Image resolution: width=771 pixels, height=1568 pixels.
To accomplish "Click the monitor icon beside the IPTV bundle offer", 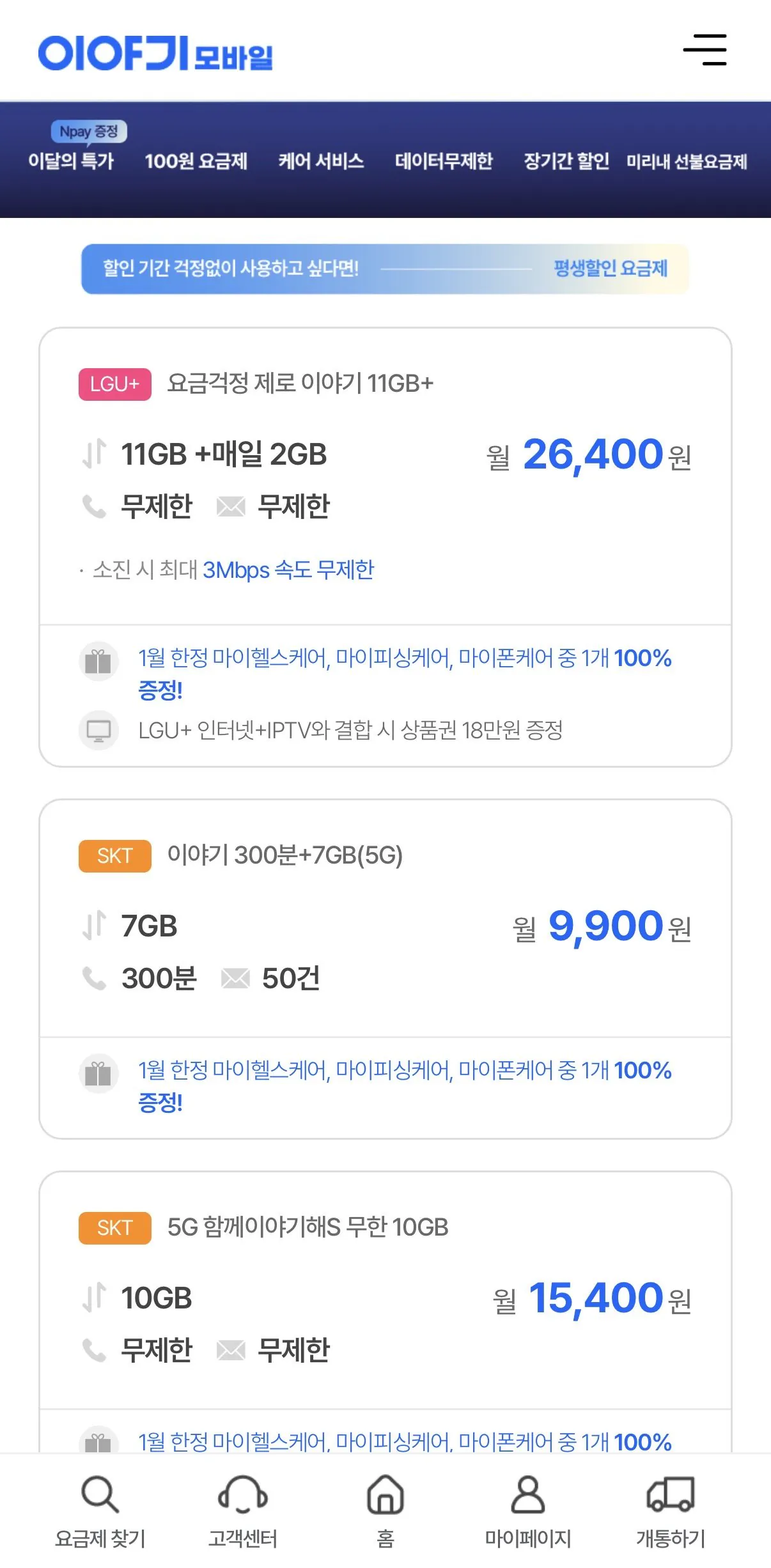I will click(x=98, y=730).
